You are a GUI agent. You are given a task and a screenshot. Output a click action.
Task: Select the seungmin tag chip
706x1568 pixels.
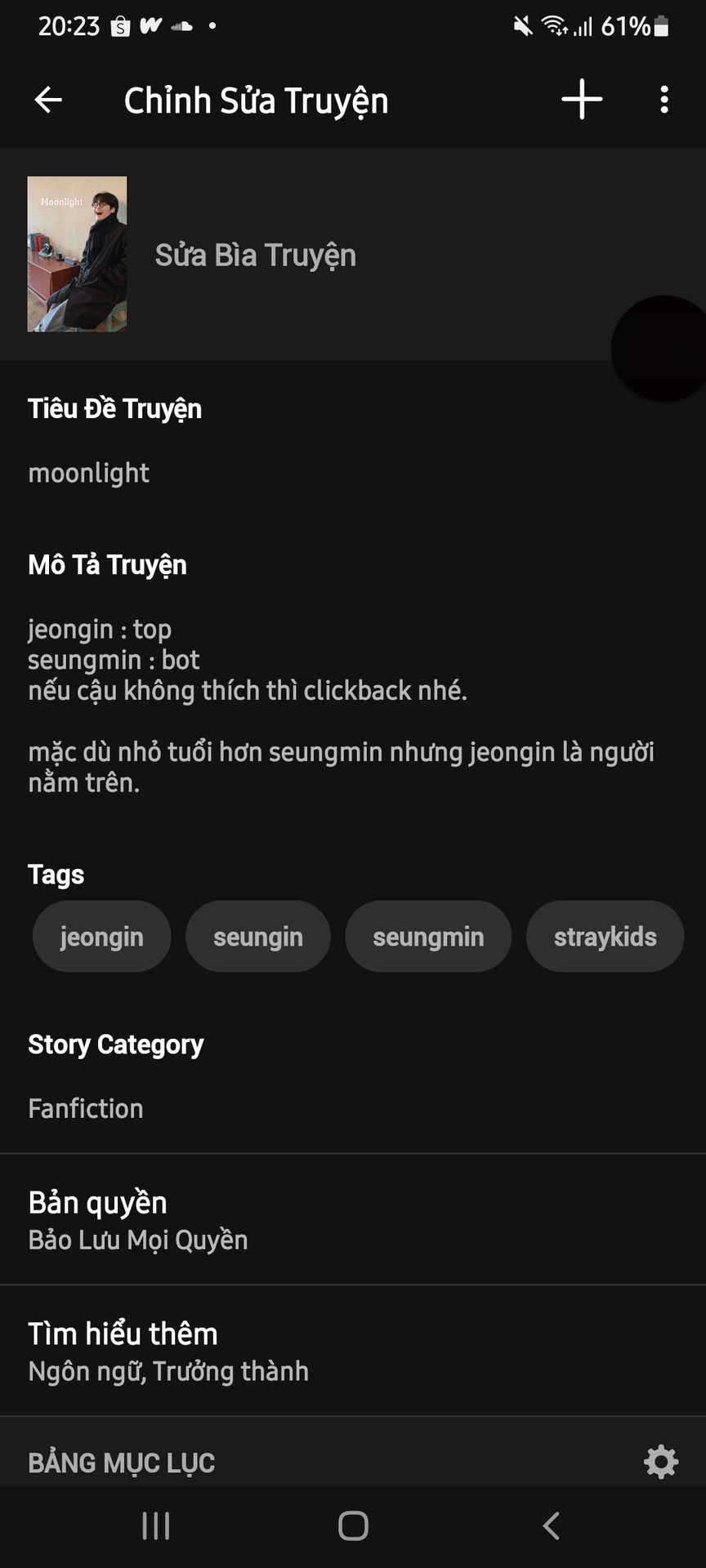tap(428, 937)
